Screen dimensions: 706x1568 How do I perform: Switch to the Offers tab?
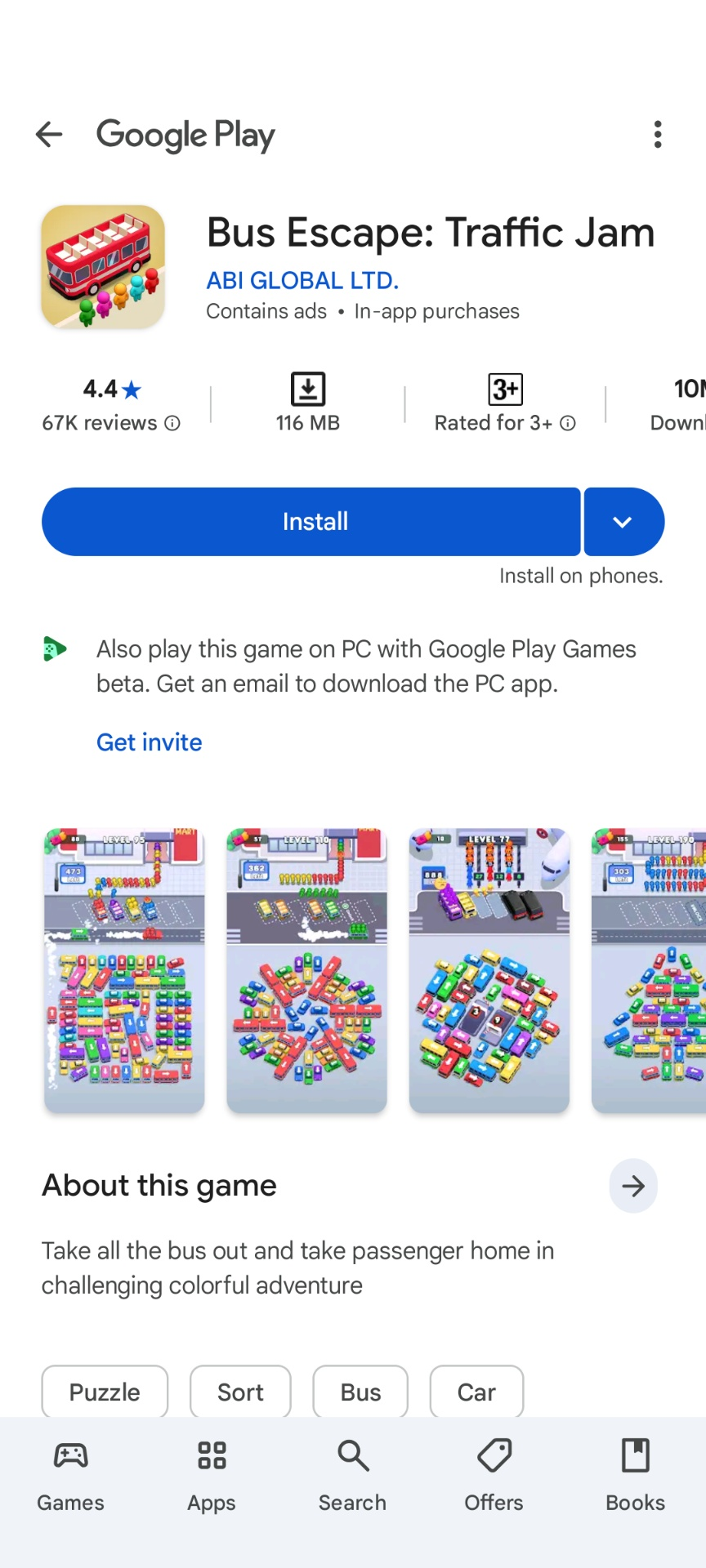coord(494,1477)
